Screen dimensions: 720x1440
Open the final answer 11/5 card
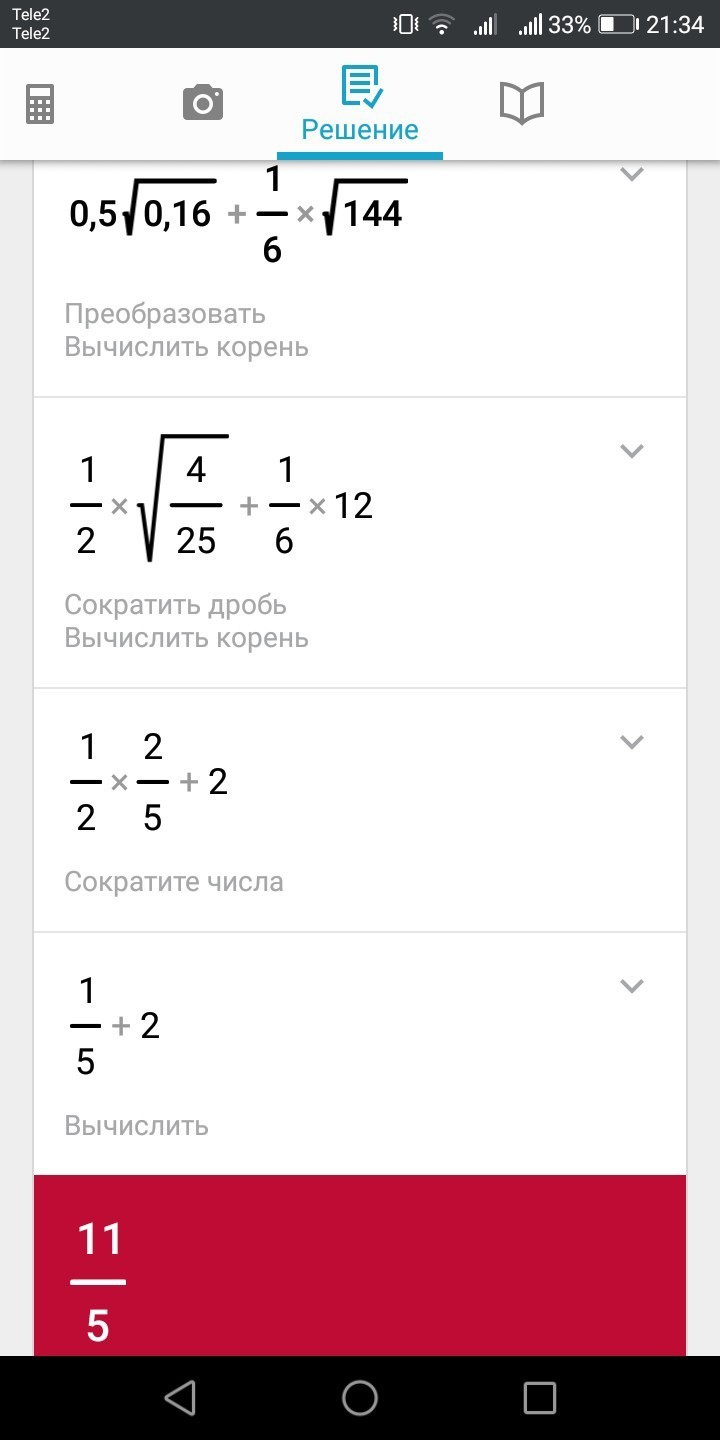click(360, 1266)
